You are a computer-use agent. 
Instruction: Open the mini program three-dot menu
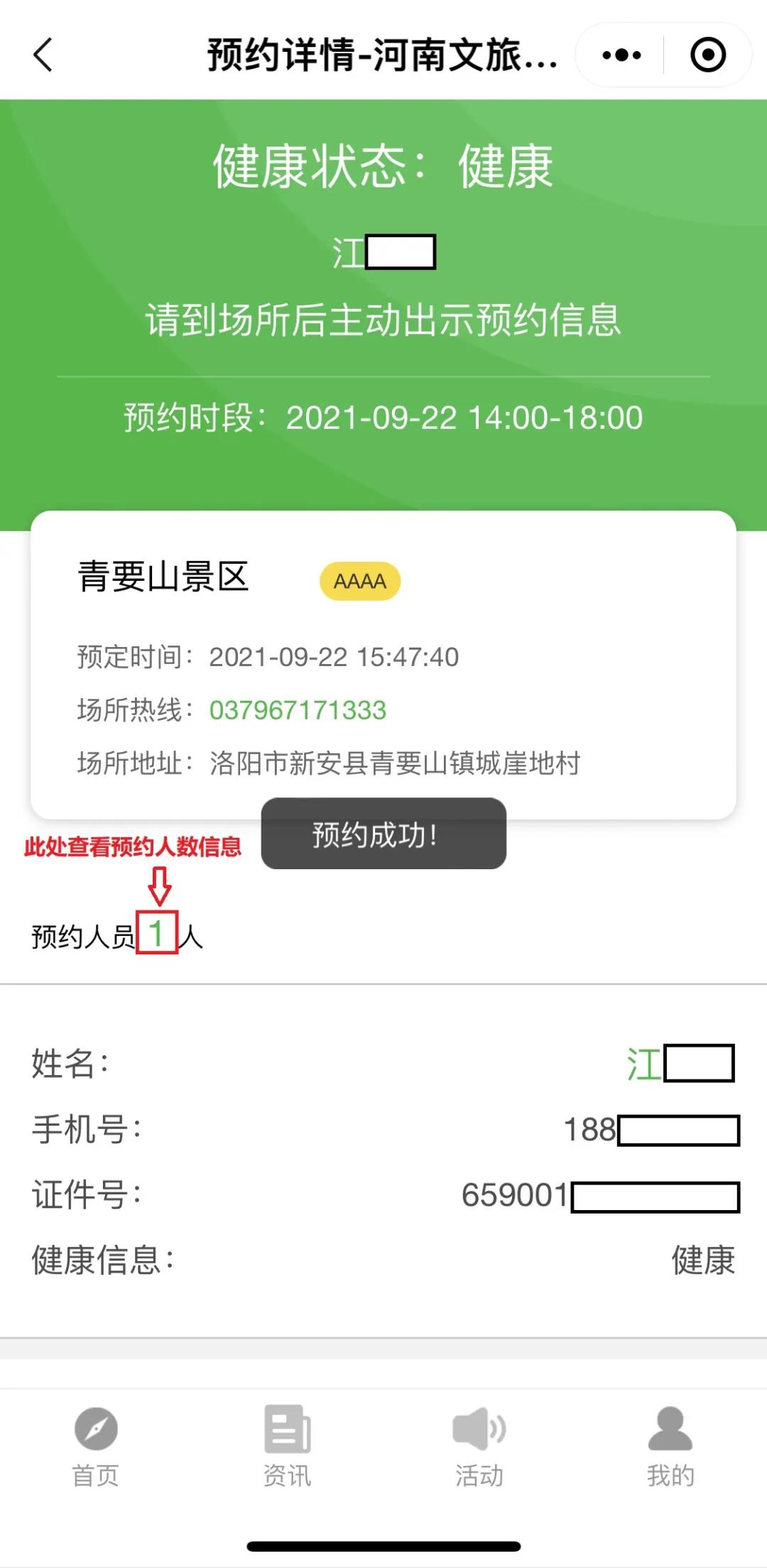tap(621, 55)
